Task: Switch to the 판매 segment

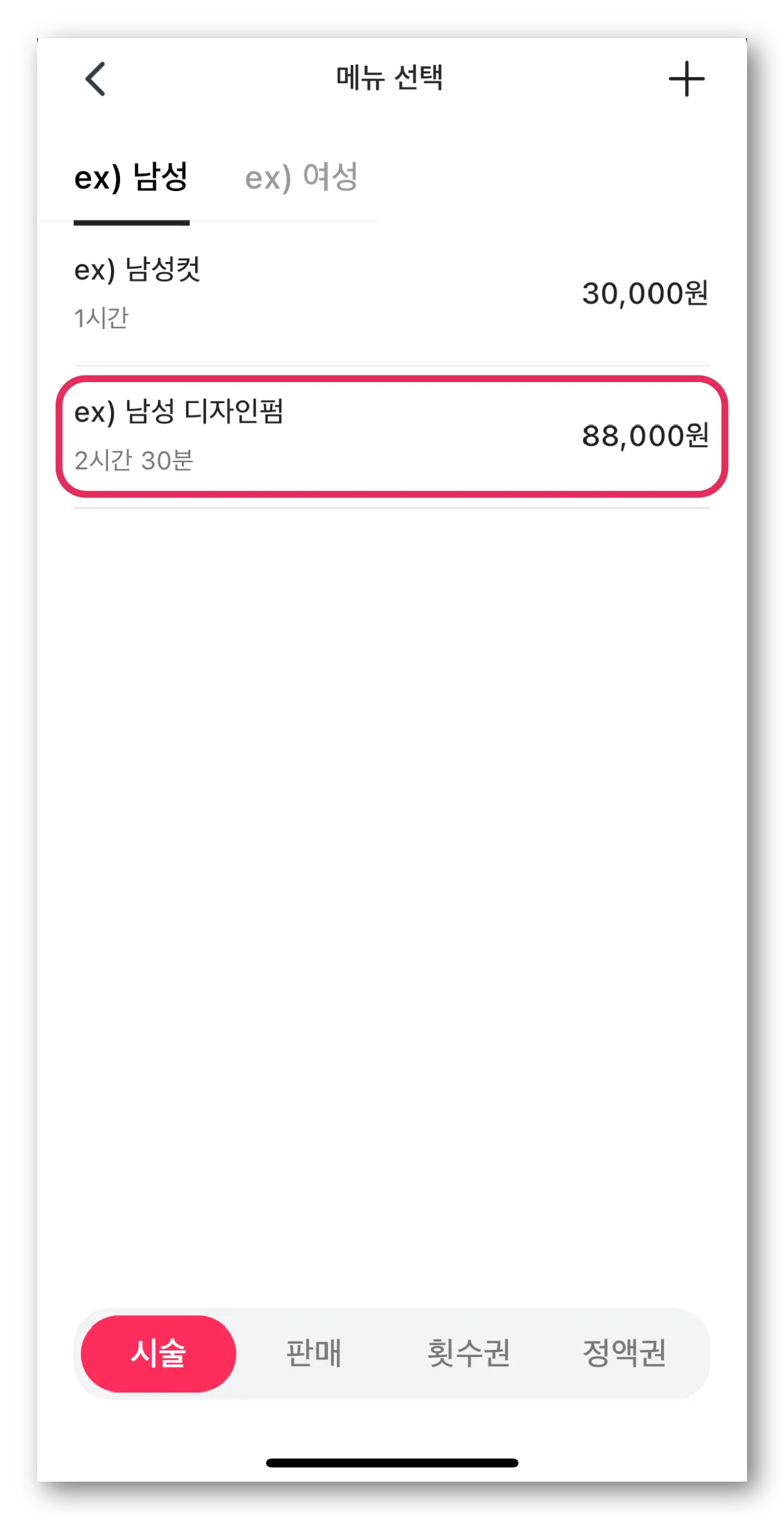Action: click(314, 1353)
